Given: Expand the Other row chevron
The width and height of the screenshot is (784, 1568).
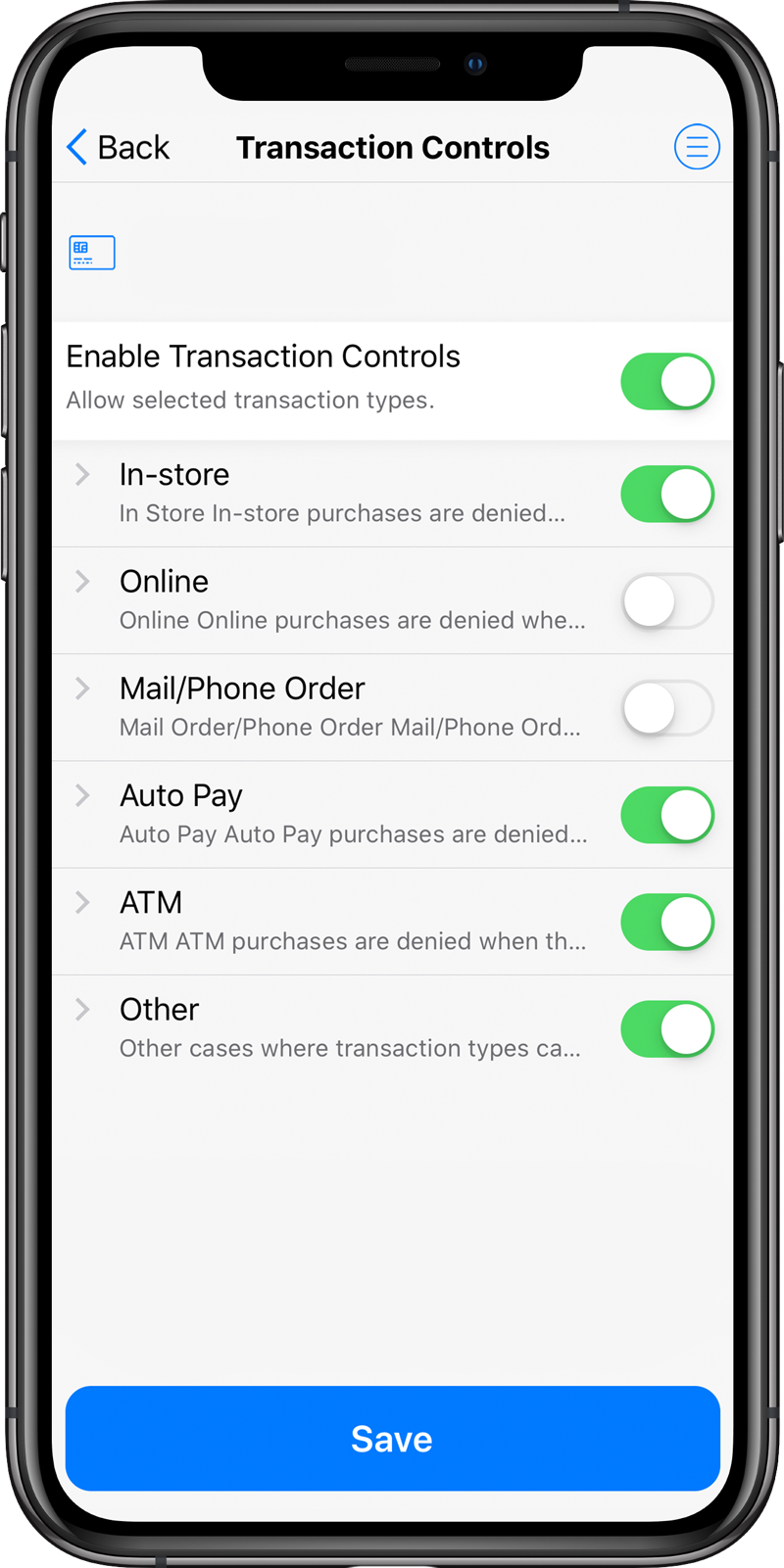Looking at the screenshot, I should click(83, 1010).
